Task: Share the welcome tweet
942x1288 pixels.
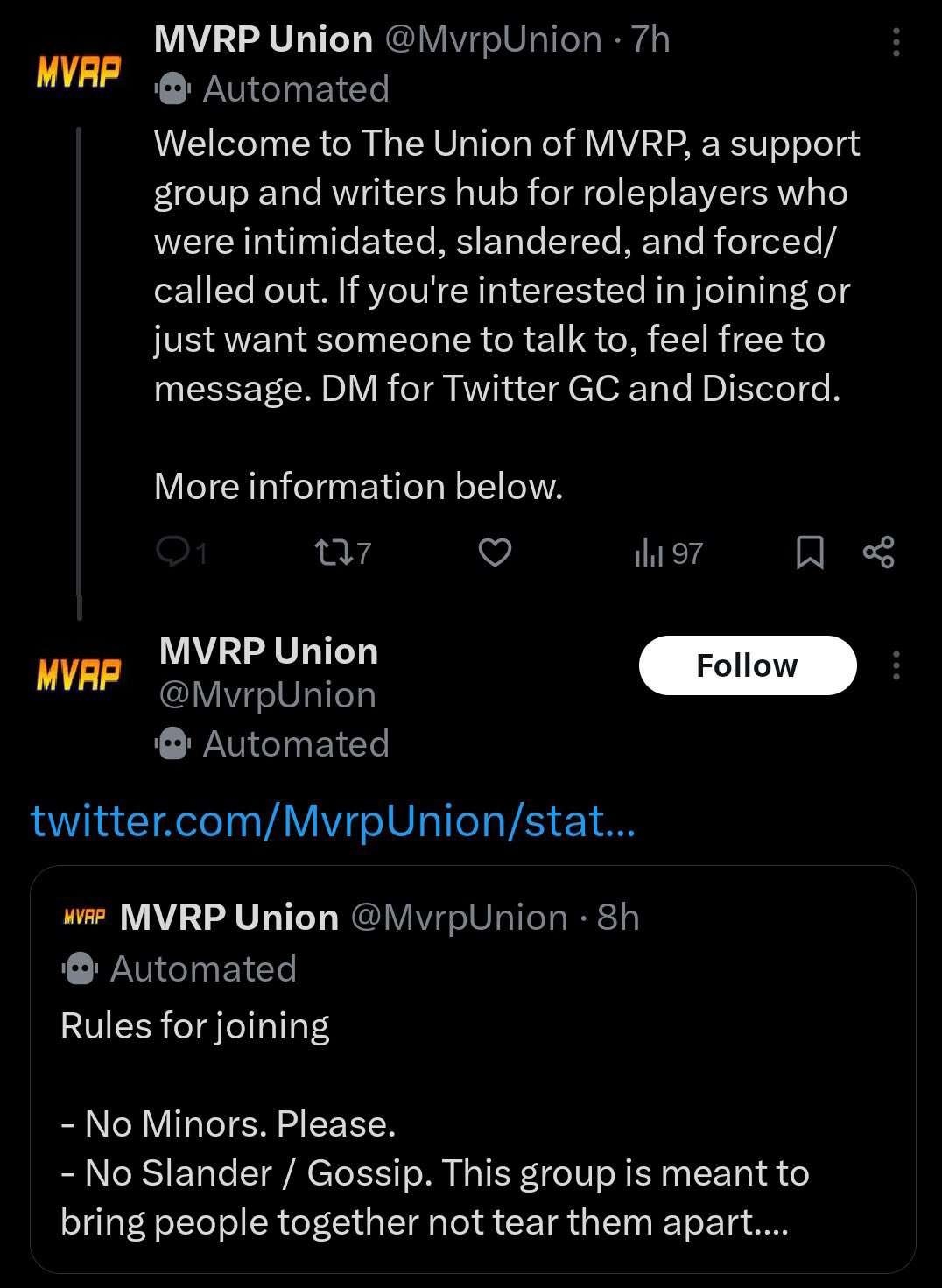Action: 878,553
